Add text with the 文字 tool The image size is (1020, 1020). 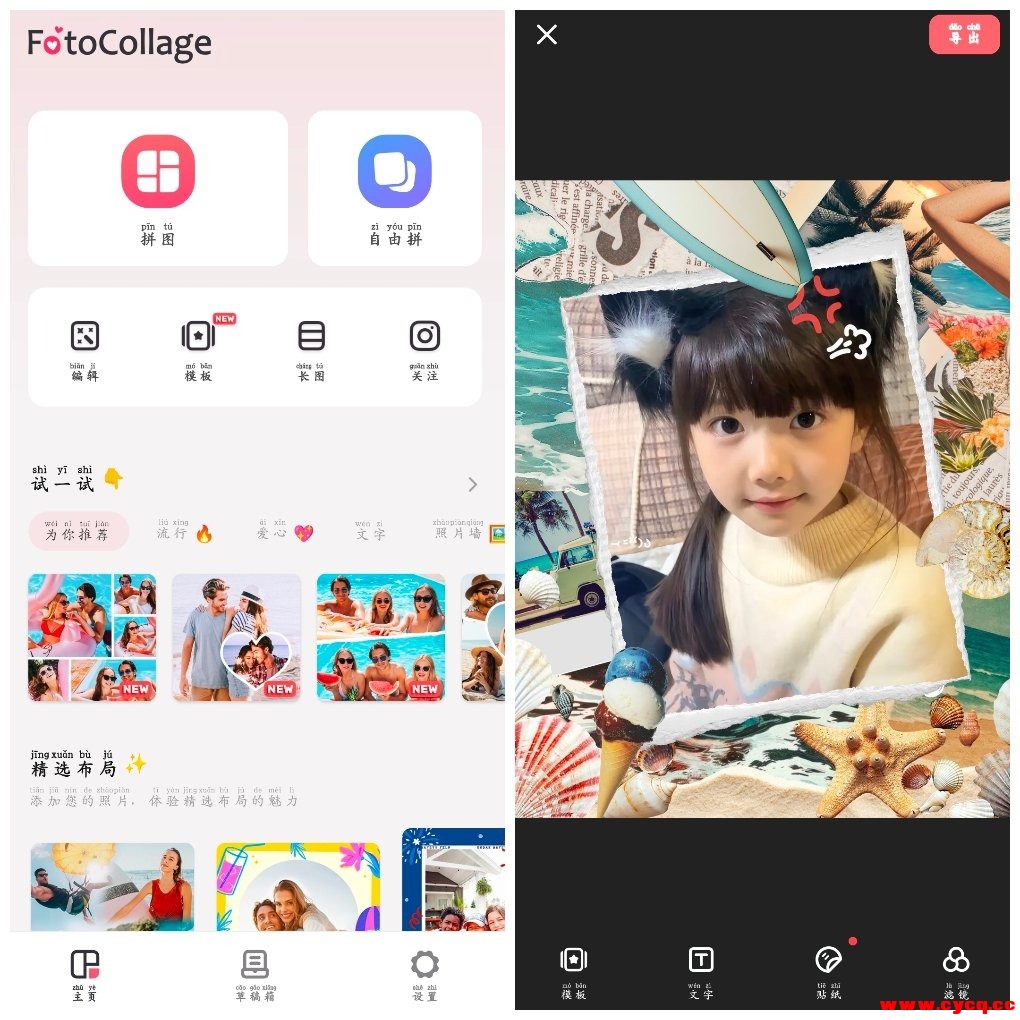tap(701, 971)
